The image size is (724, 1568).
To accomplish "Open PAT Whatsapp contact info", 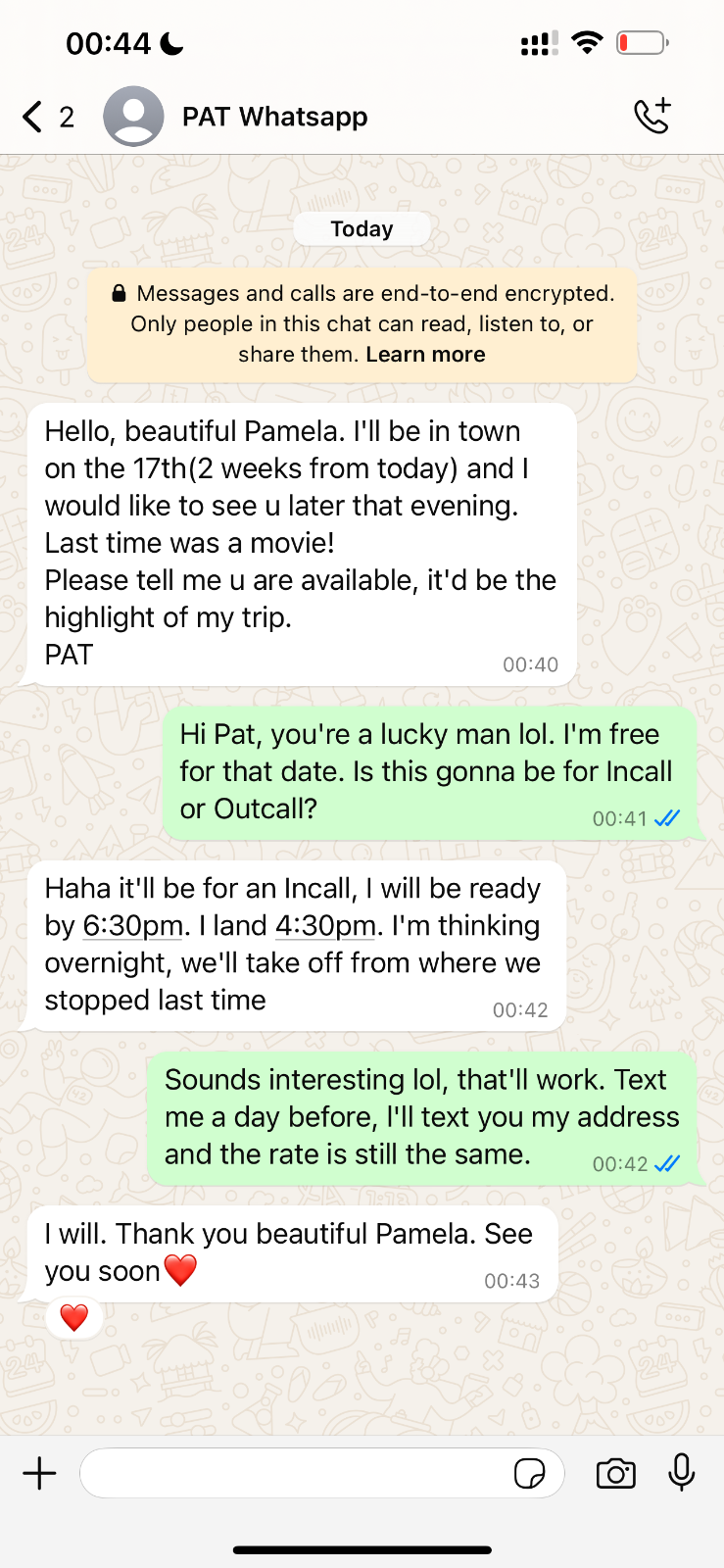I will pos(275,117).
